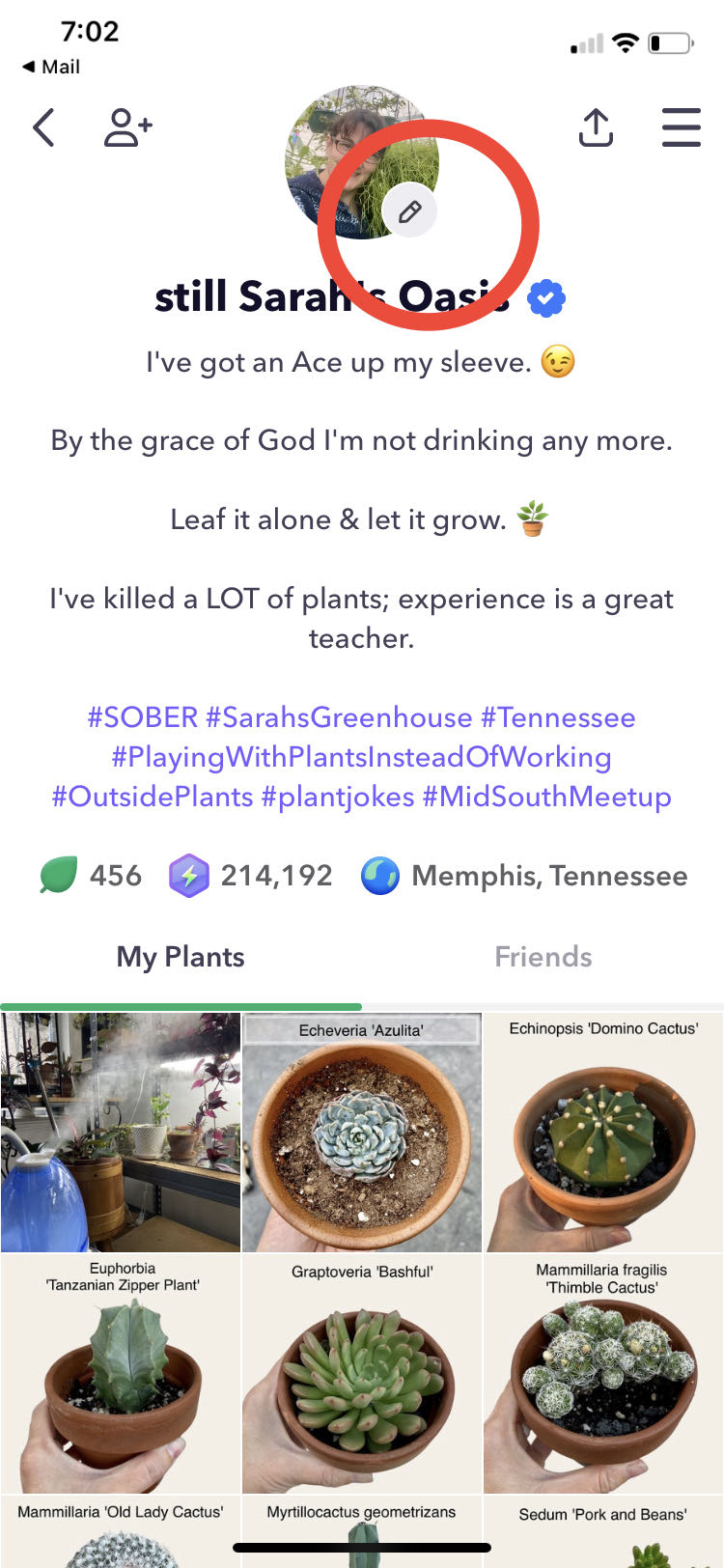Open the #Tennessee hashtag
Screen dimensions: 724x1568
point(558,717)
